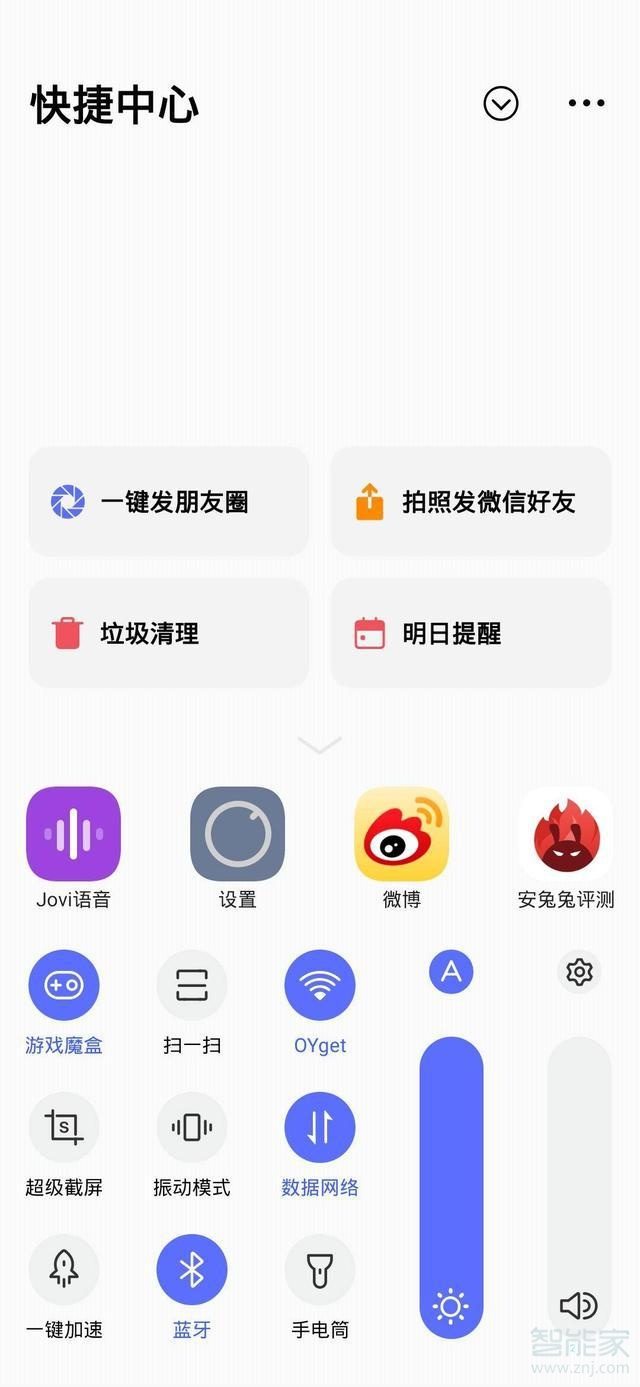Viewport: 640px width, 1387px height.
Task: Open 扫一扫 scanner
Action: pyautogui.click(x=192, y=985)
